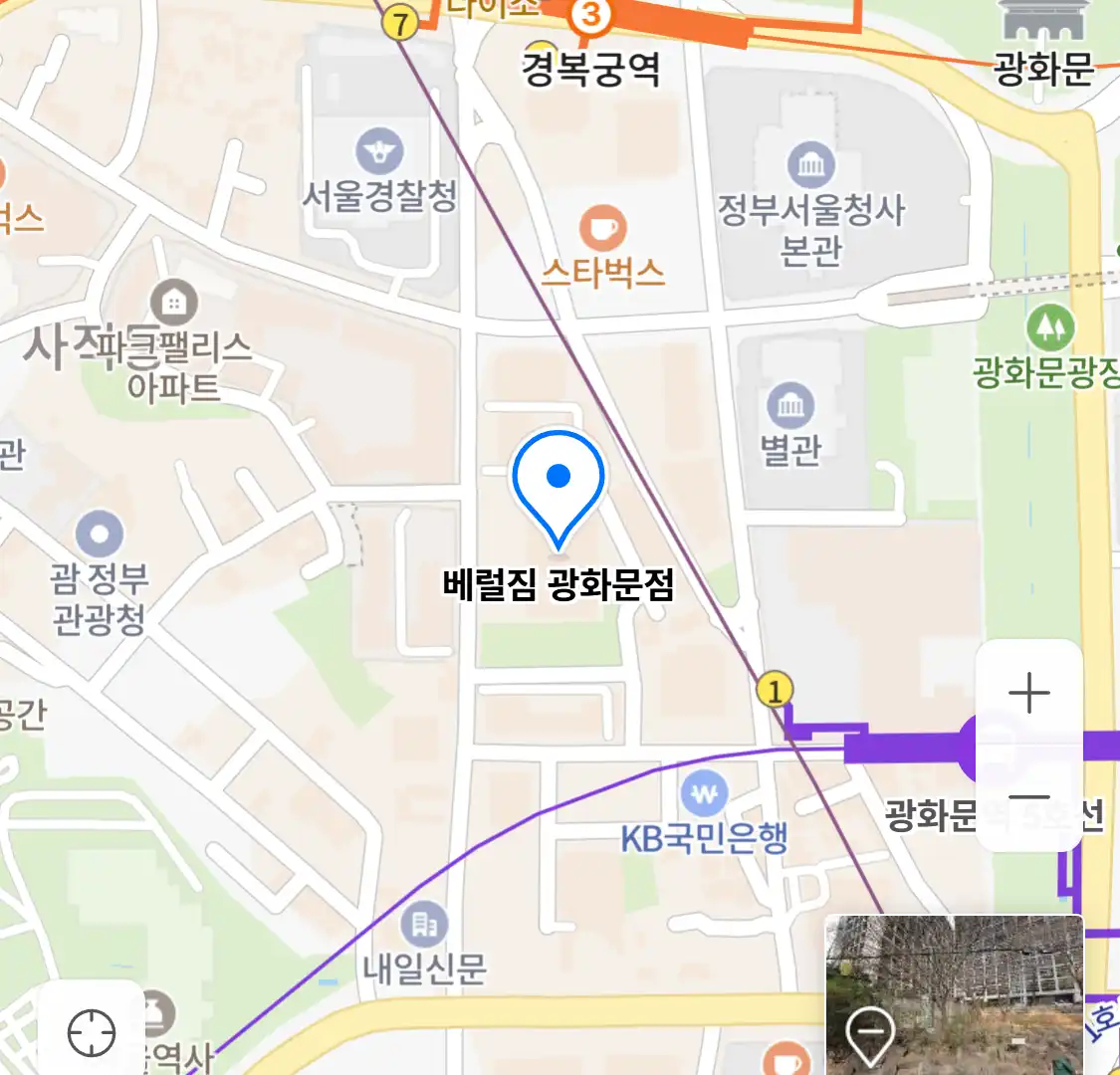Select the 내일신문 building marker
The image size is (1120, 1075).
(425, 927)
